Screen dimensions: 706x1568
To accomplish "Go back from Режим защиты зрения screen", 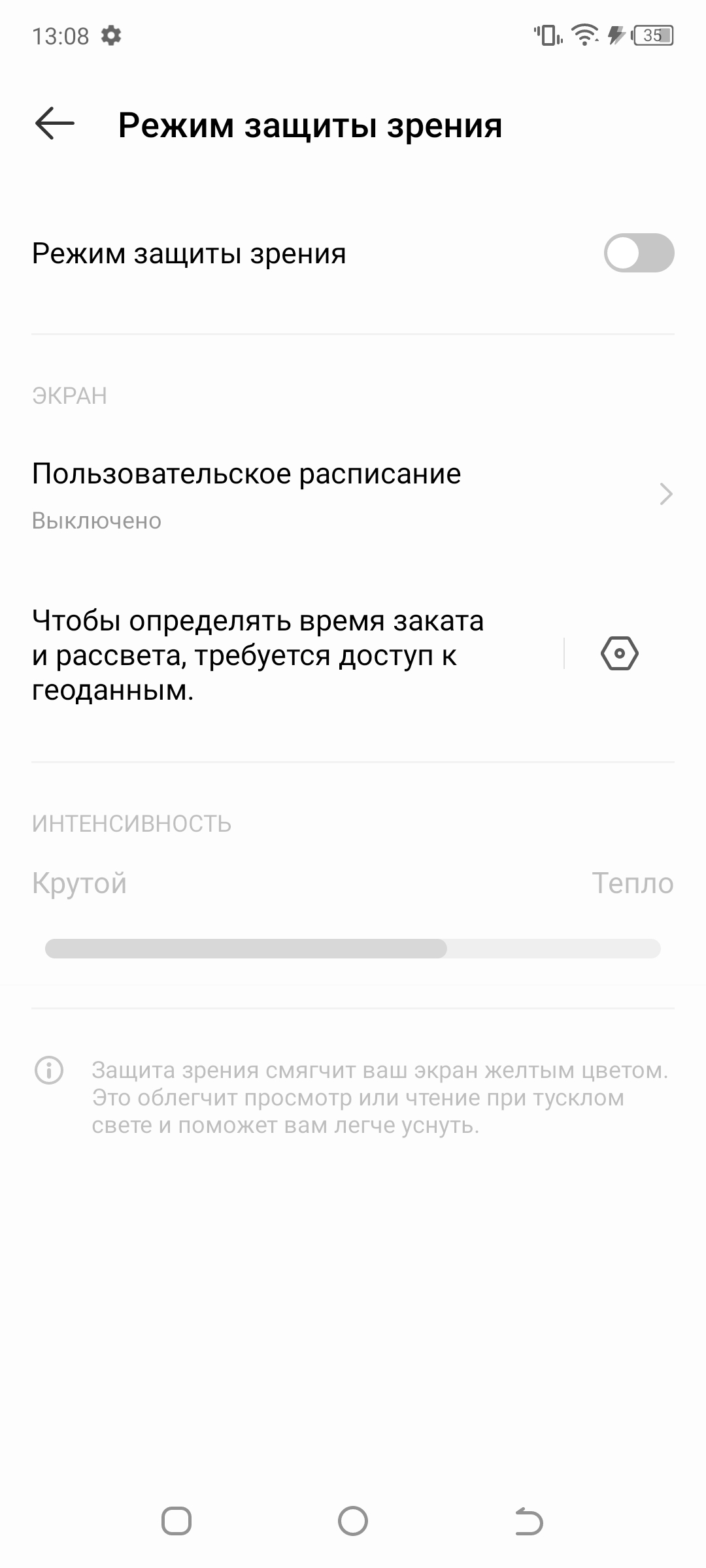I will (x=54, y=123).
